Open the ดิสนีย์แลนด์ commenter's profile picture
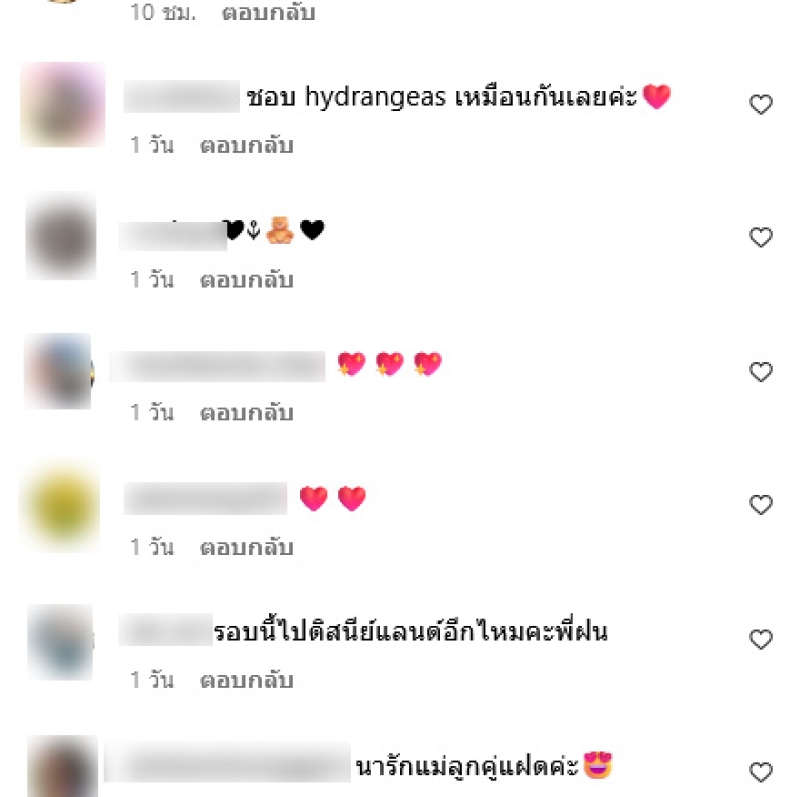Image resolution: width=800 pixels, height=797 pixels. point(60,642)
